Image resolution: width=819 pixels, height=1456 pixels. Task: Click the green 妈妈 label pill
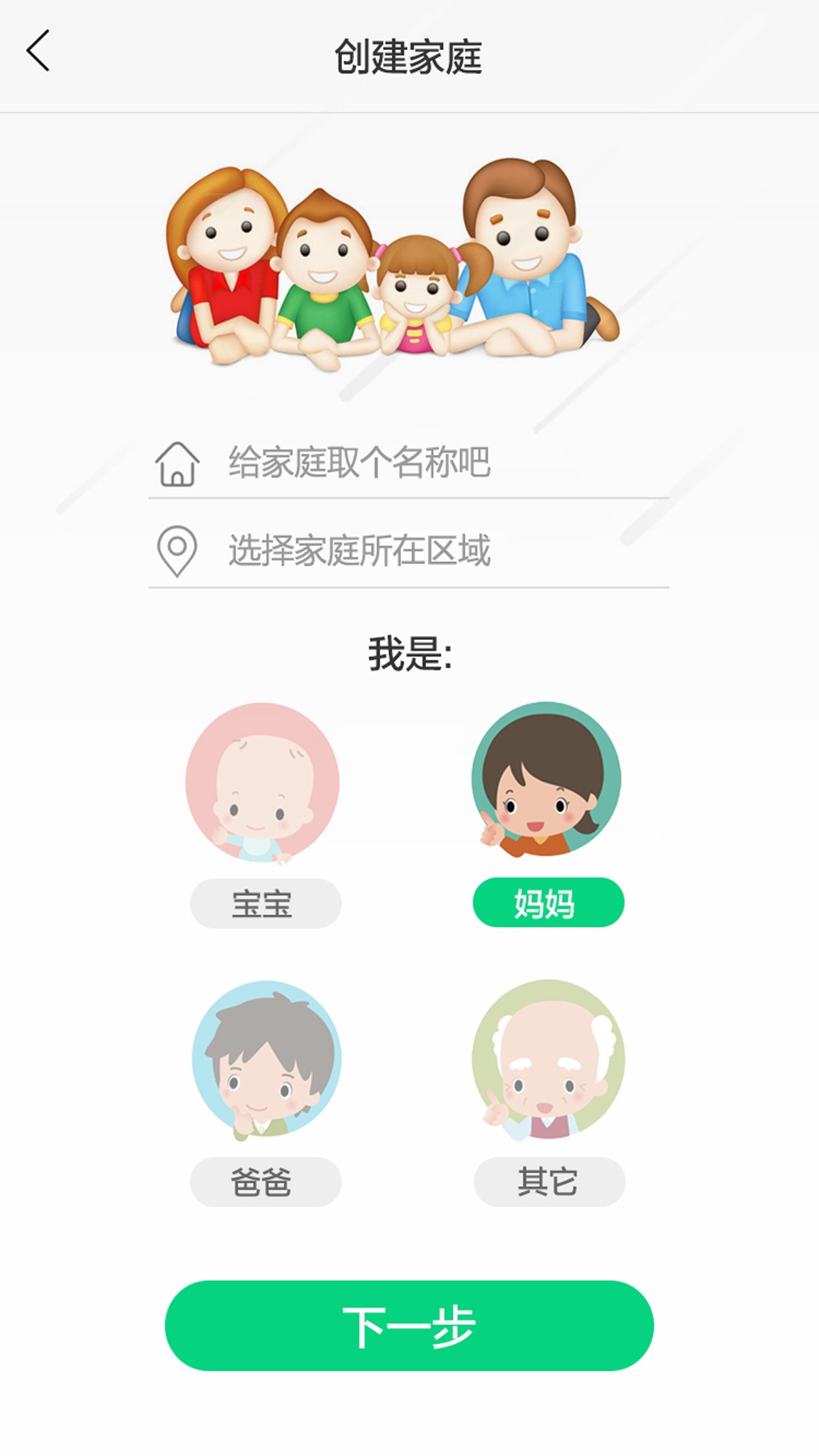[x=548, y=902]
